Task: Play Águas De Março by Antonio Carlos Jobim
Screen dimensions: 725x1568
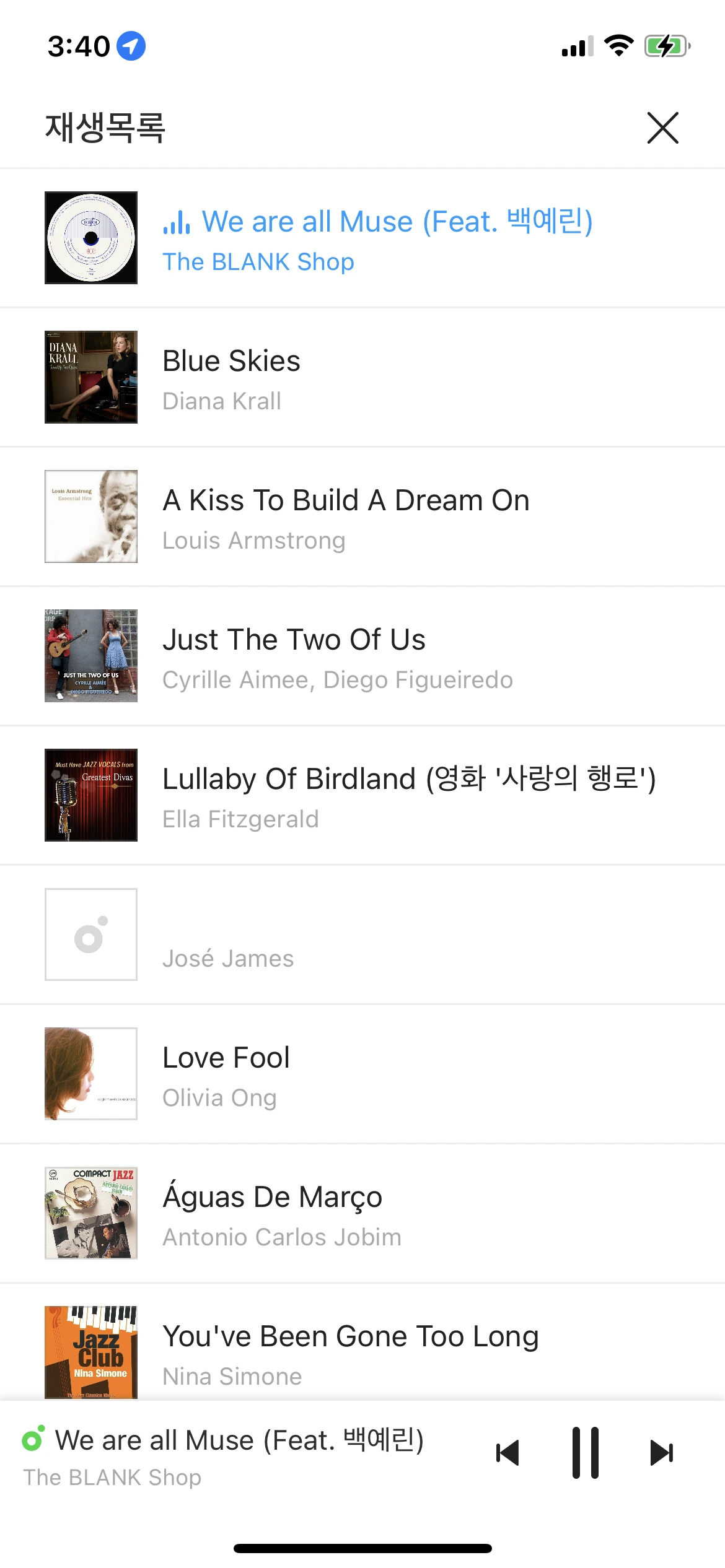Action: [x=362, y=1213]
